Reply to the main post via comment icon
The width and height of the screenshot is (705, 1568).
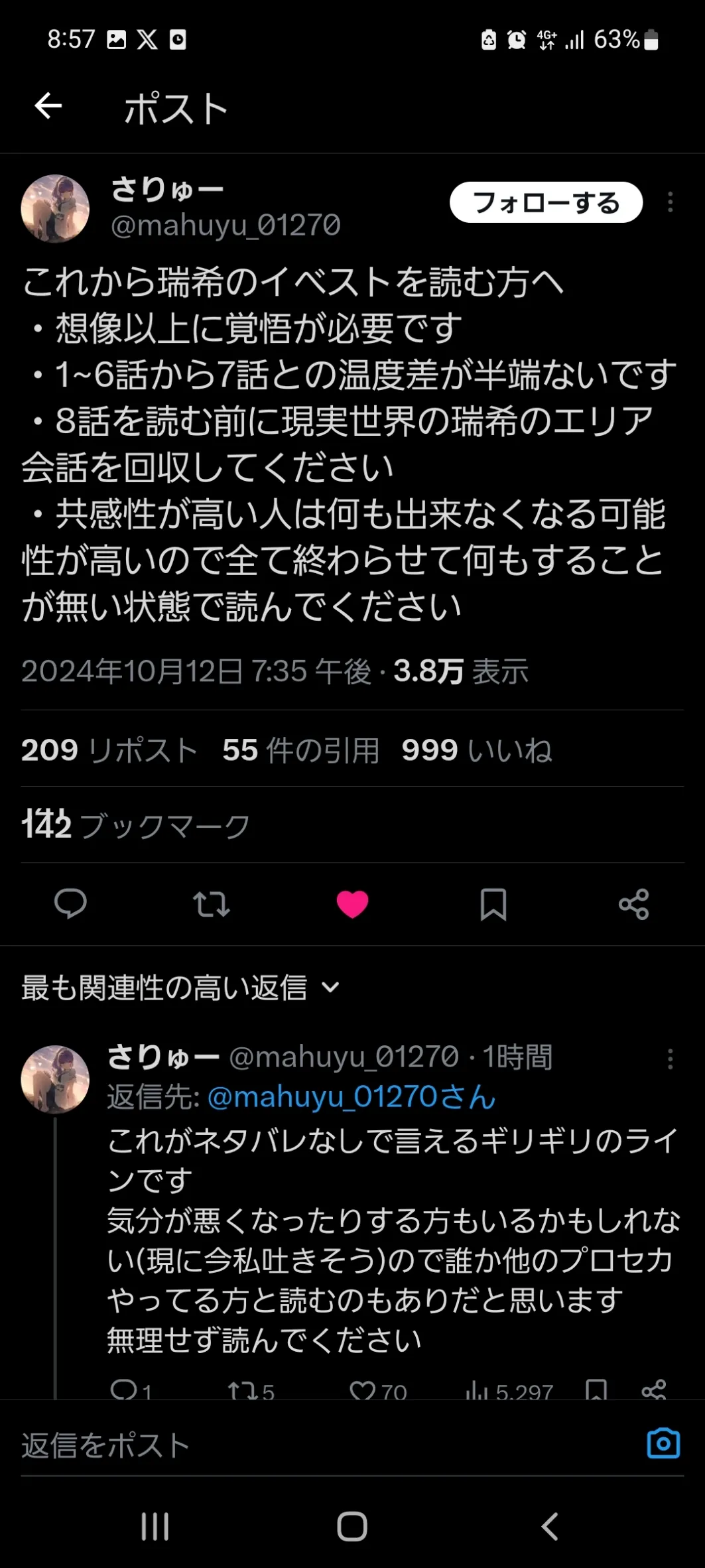click(x=70, y=903)
